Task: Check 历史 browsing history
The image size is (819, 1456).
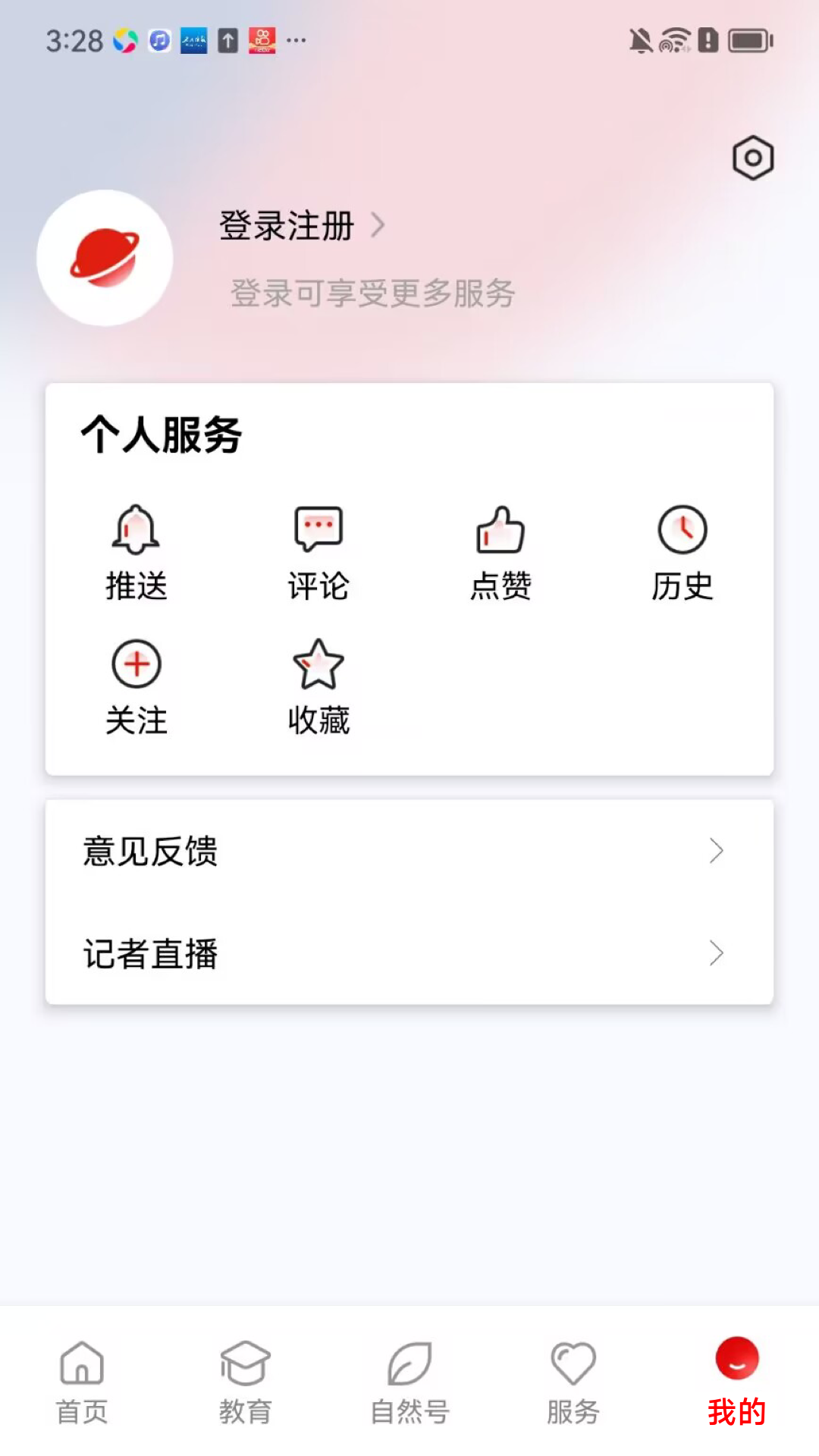Action: (682, 551)
